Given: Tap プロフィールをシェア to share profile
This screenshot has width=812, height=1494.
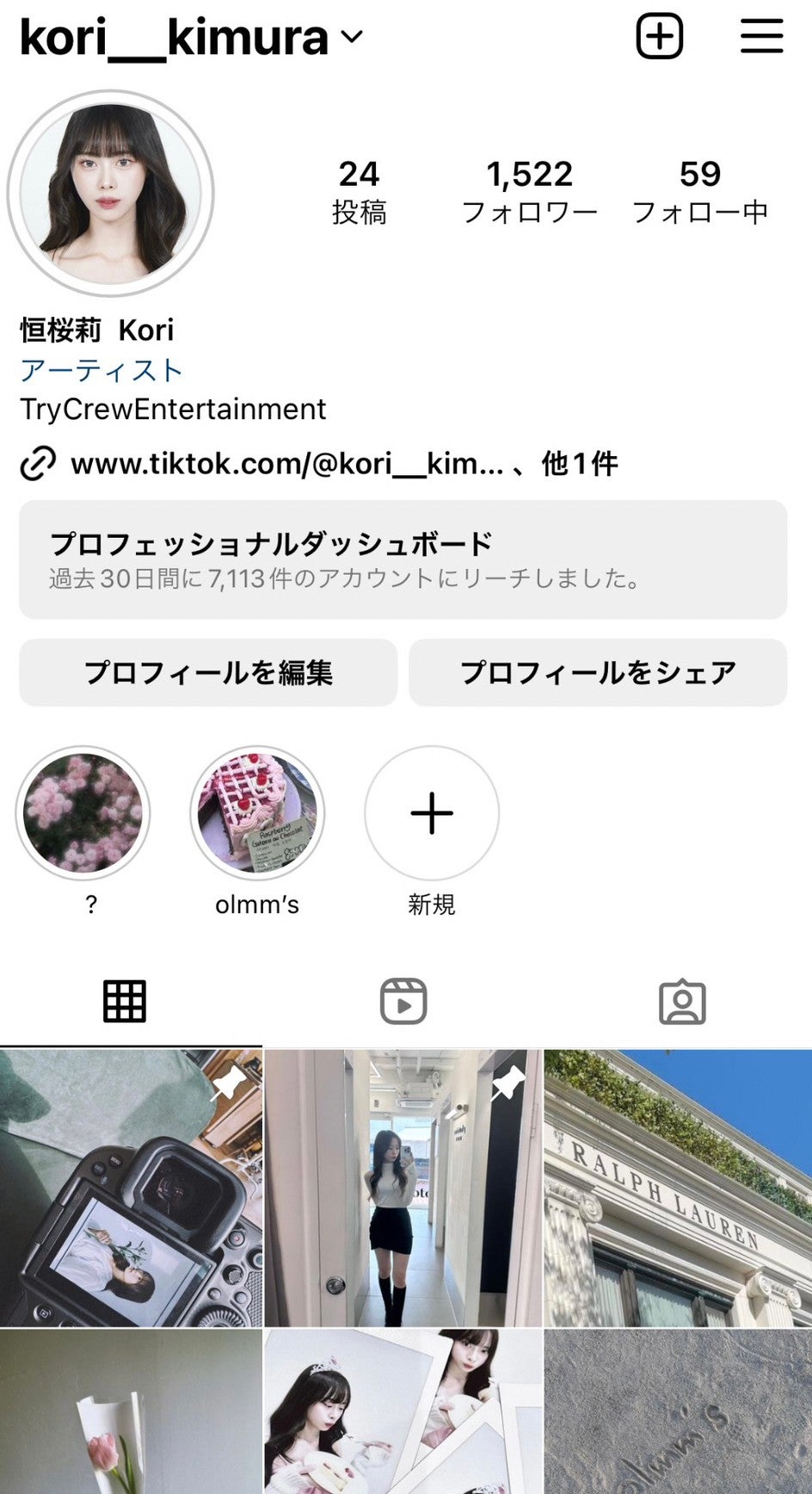Looking at the screenshot, I should coord(598,672).
